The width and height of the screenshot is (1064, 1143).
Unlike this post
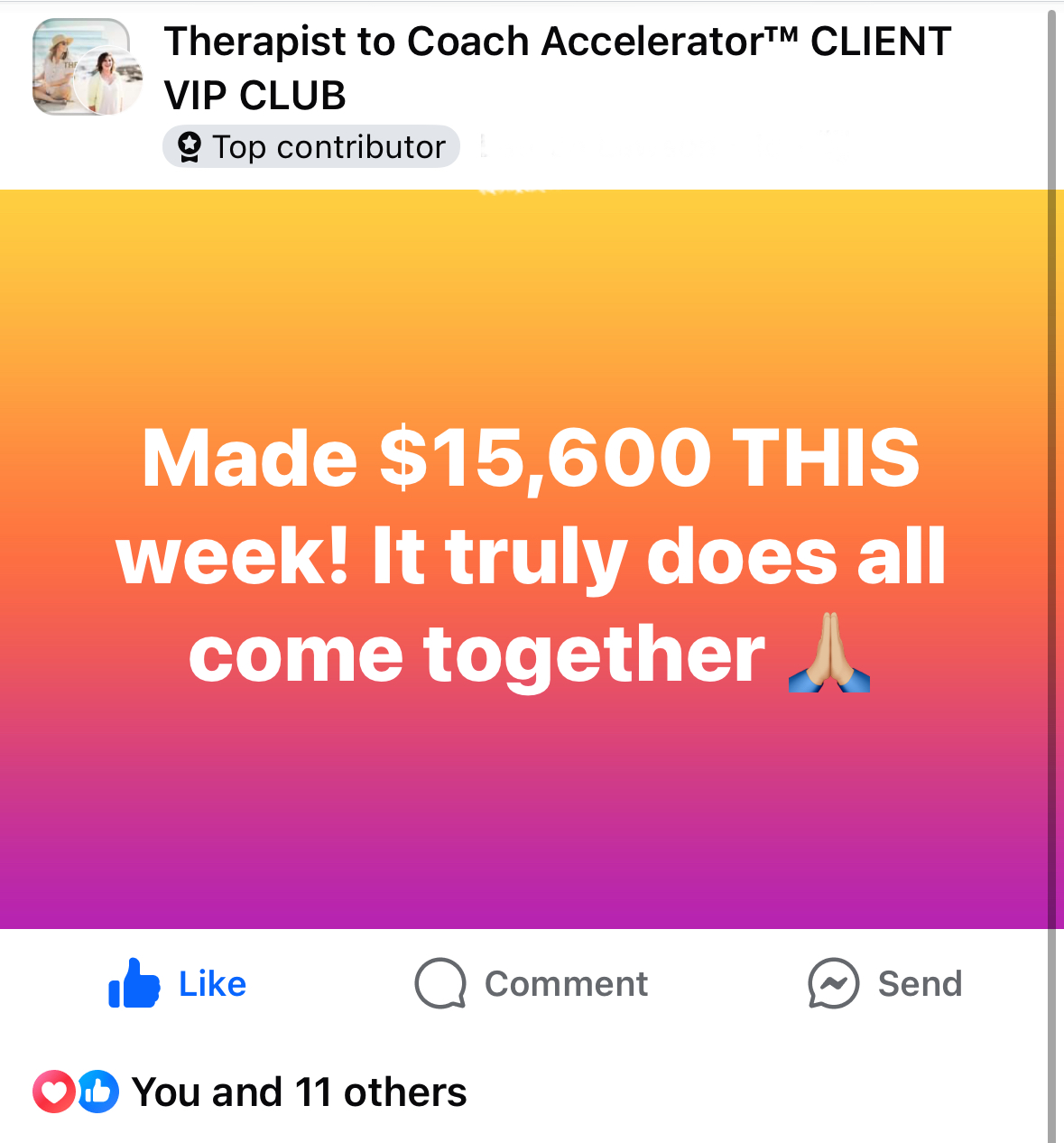(x=178, y=983)
